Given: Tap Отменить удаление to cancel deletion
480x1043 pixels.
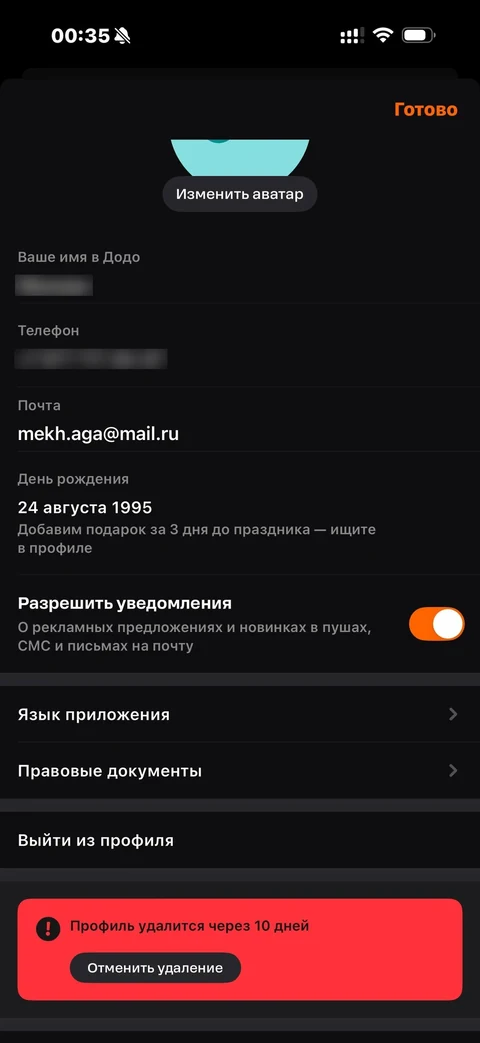Looking at the screenshot, I should pyautogui.click(x=155, y=967).
